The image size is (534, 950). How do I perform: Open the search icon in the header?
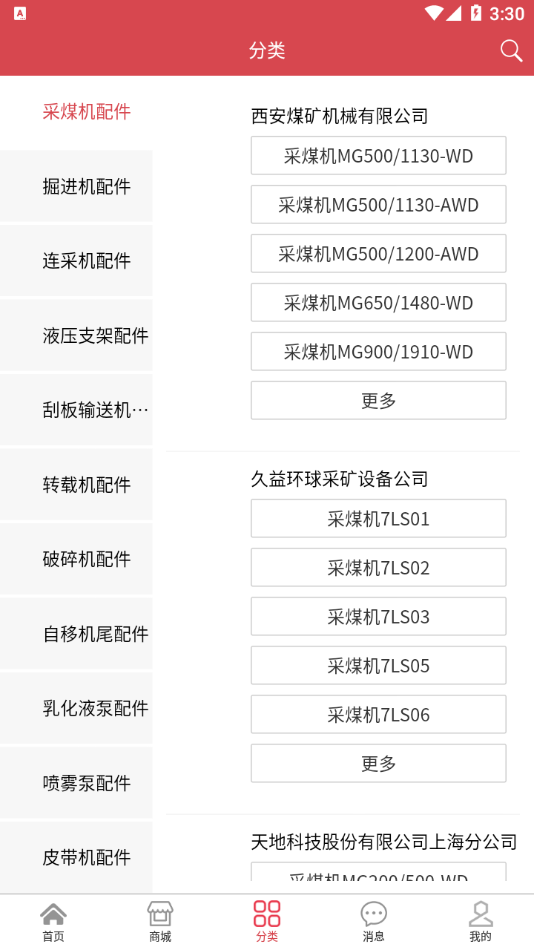pyautogui.click(x=511, y=51)
